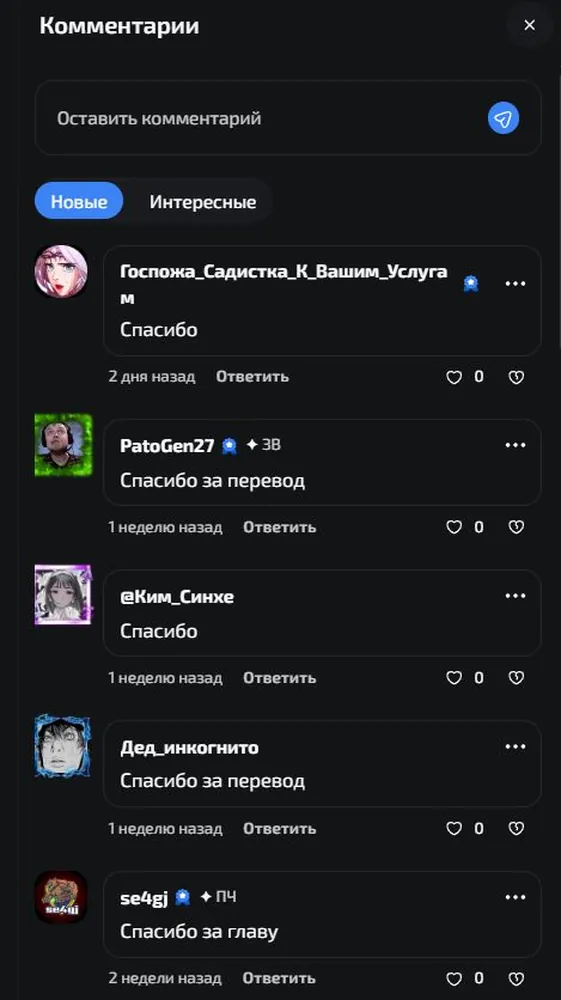
Task: Select the Новые tab
Action: [79, 202]
